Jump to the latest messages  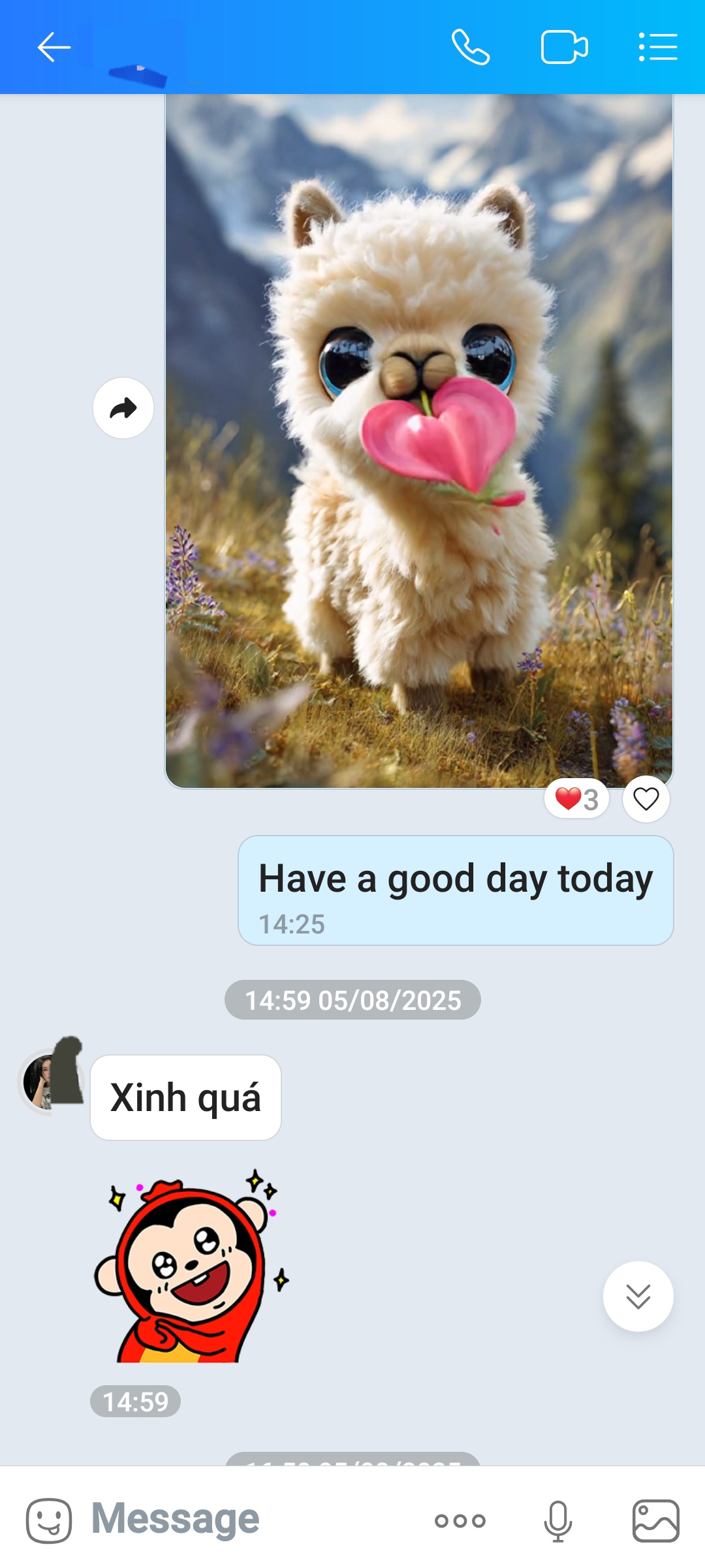[638, 1296]
